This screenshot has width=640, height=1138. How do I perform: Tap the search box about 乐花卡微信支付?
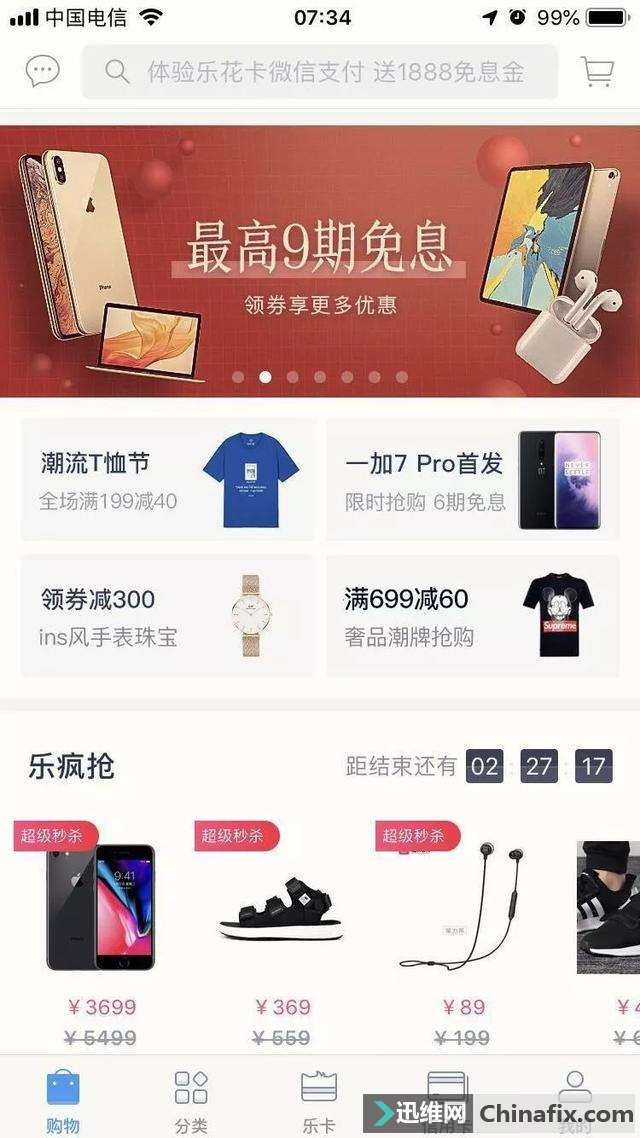(x=319, y=72)
